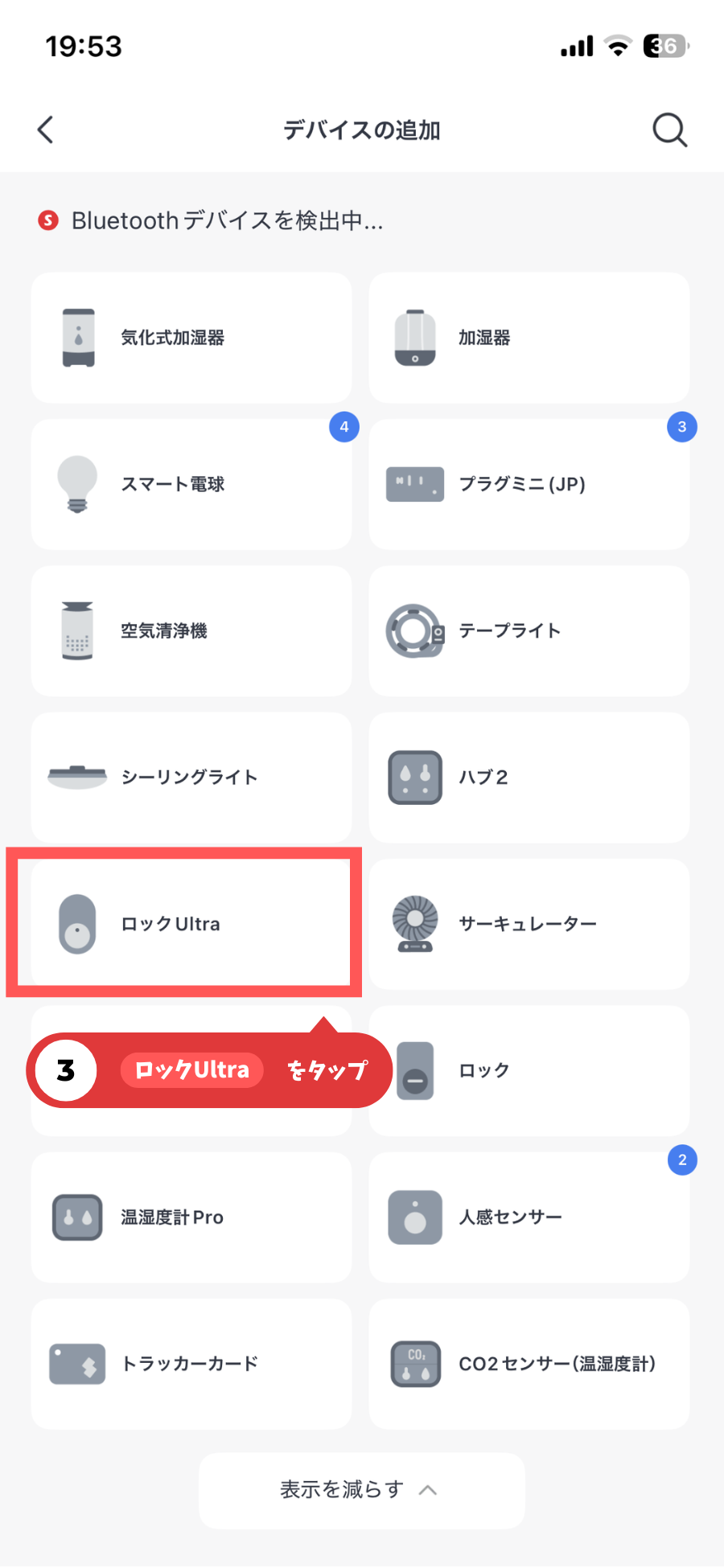Choose the 加湿器 device card

coord(529,338)
